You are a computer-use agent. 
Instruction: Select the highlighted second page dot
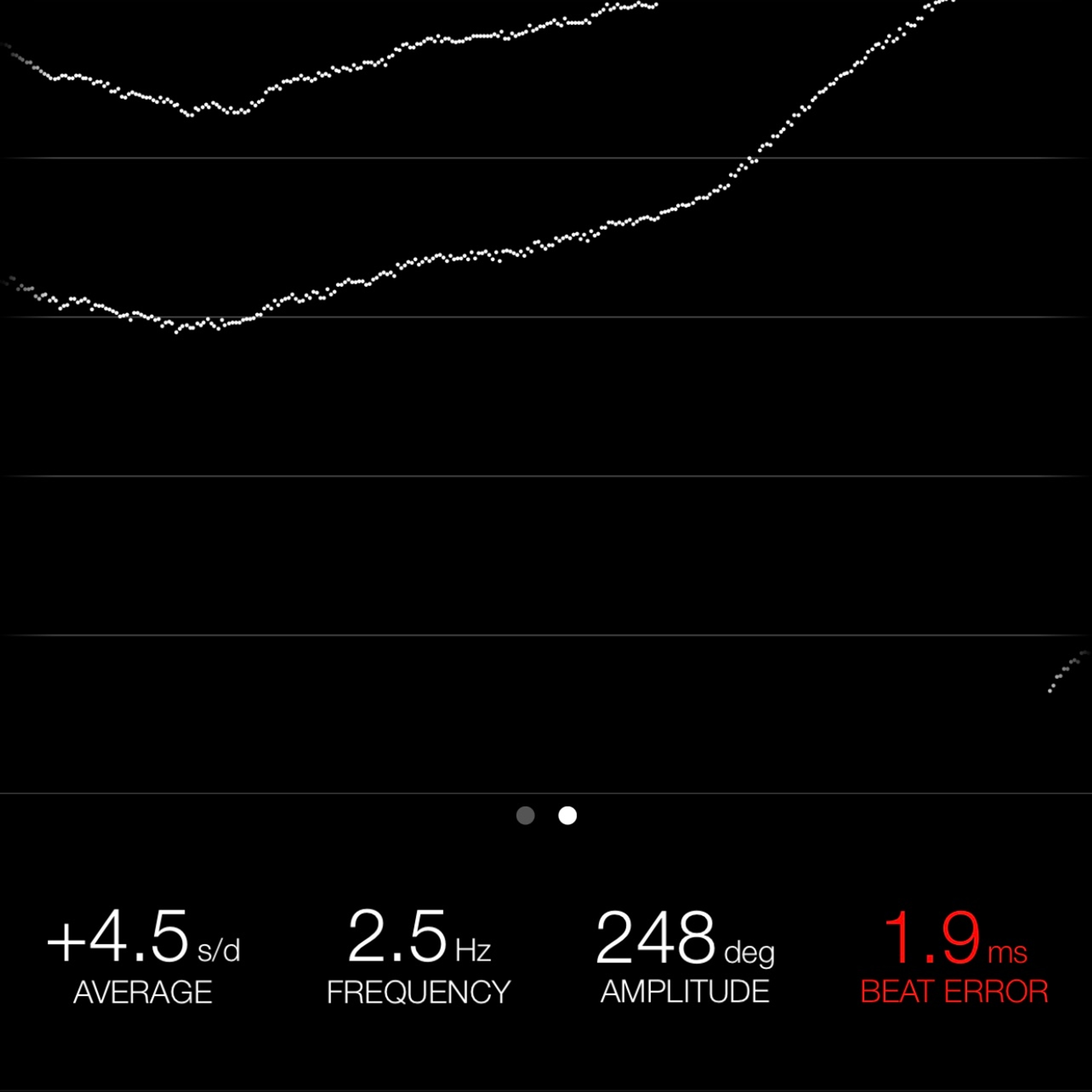568,816
